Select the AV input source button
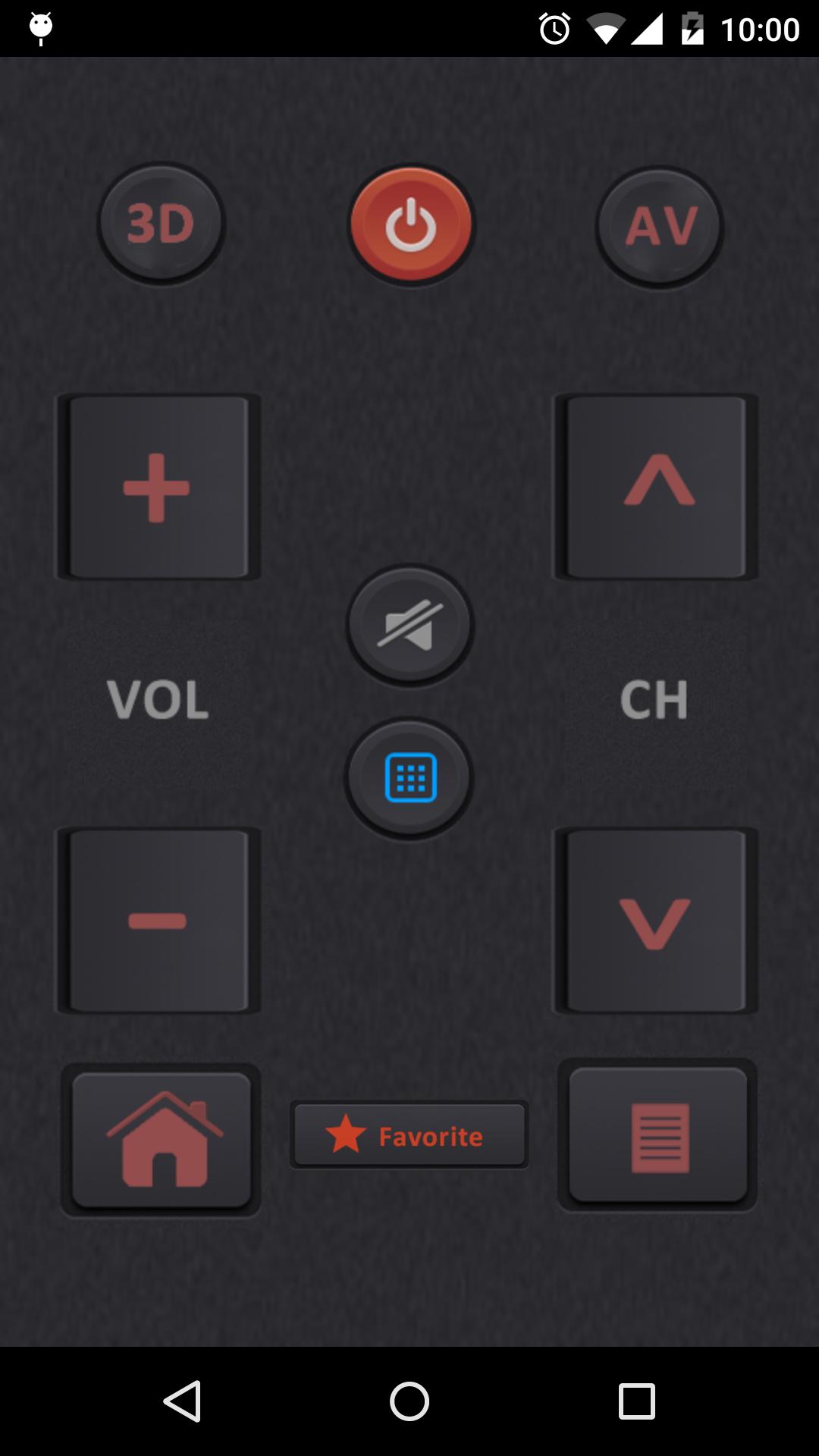This screenshot has width=819, height=1456. pyautogui.click(x=660, y=224)
